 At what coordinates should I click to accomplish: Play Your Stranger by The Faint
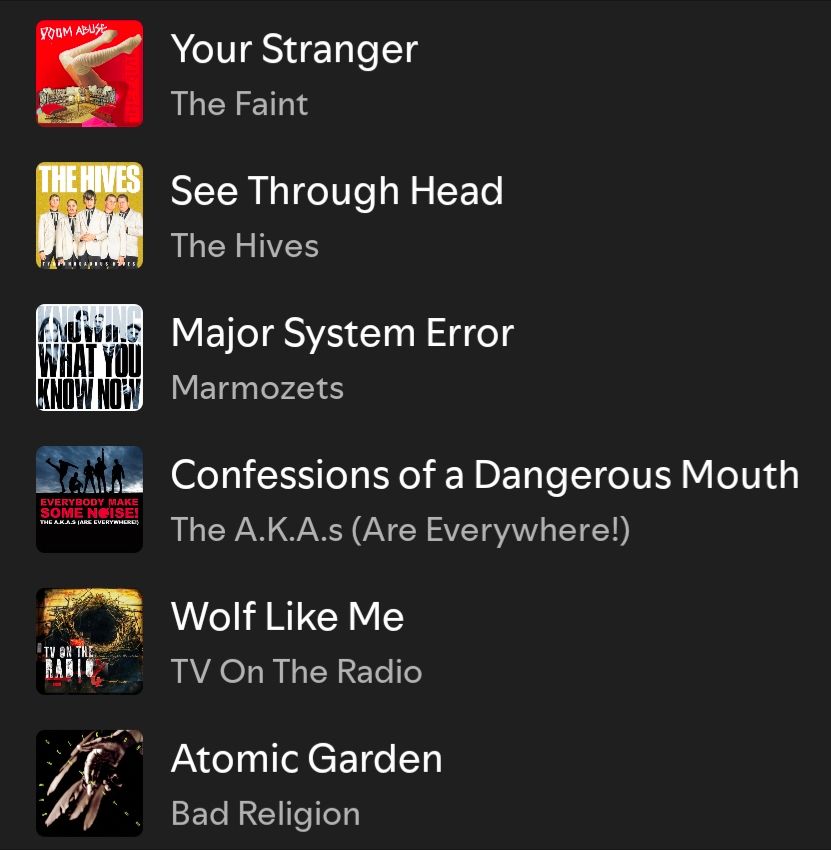(x=294, y=50)
